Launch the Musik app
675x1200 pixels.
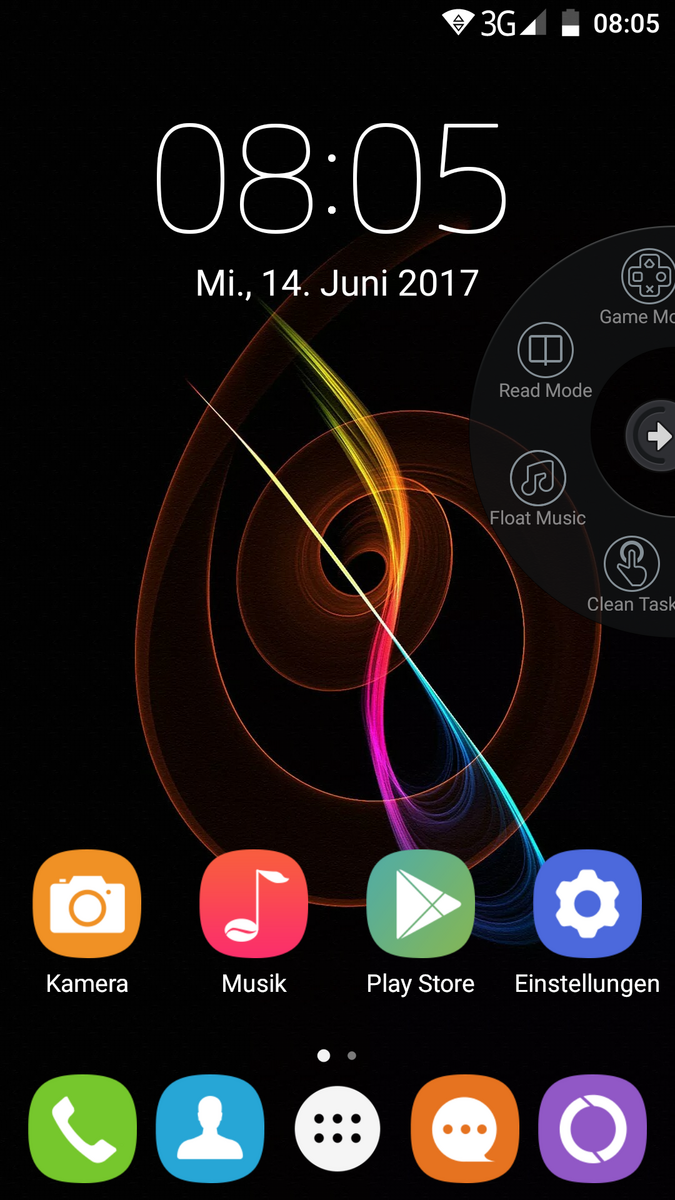[x=254, y=905]
